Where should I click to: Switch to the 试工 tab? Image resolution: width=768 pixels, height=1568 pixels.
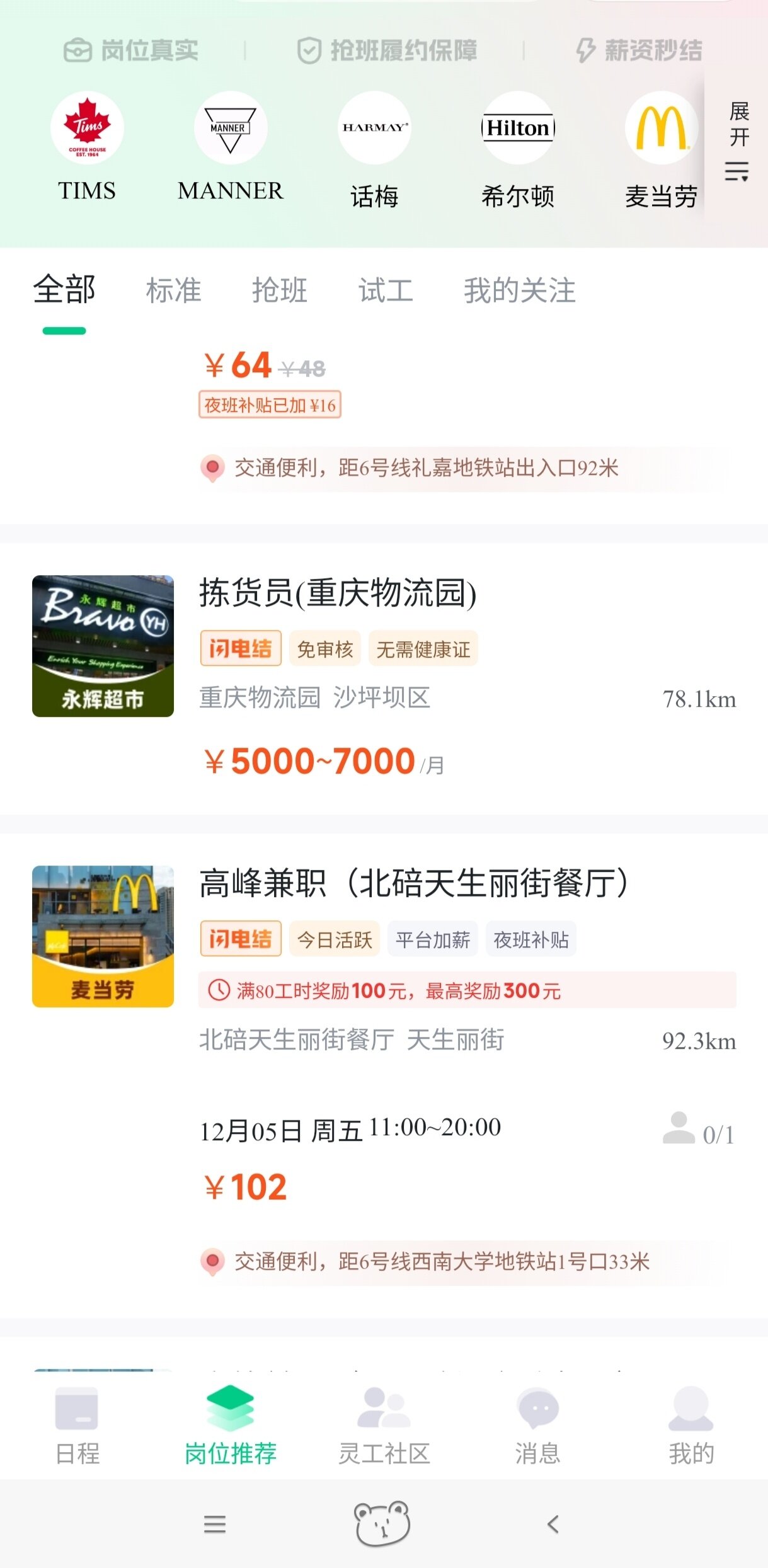386,290
